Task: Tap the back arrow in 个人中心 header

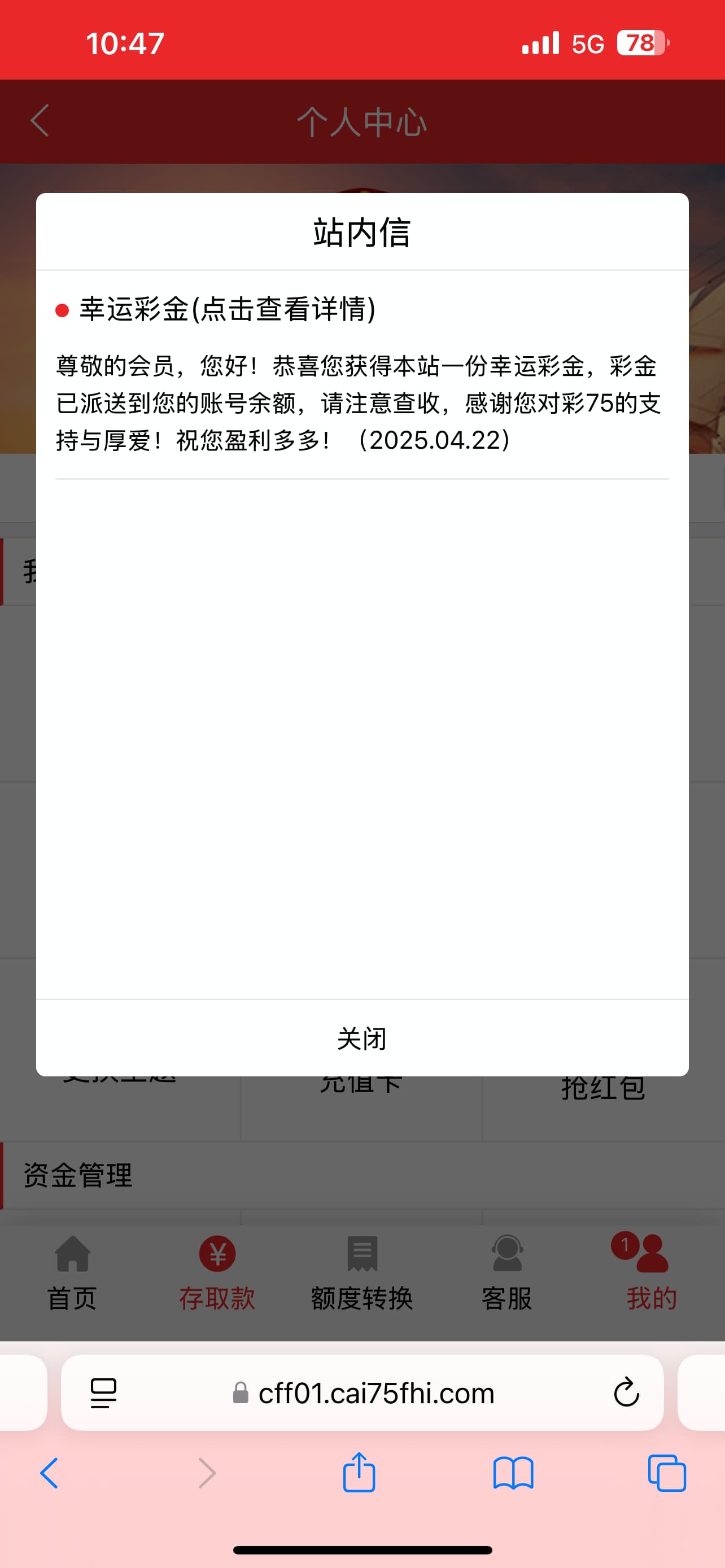Action: pyautogui.click(x=40, y=121)
